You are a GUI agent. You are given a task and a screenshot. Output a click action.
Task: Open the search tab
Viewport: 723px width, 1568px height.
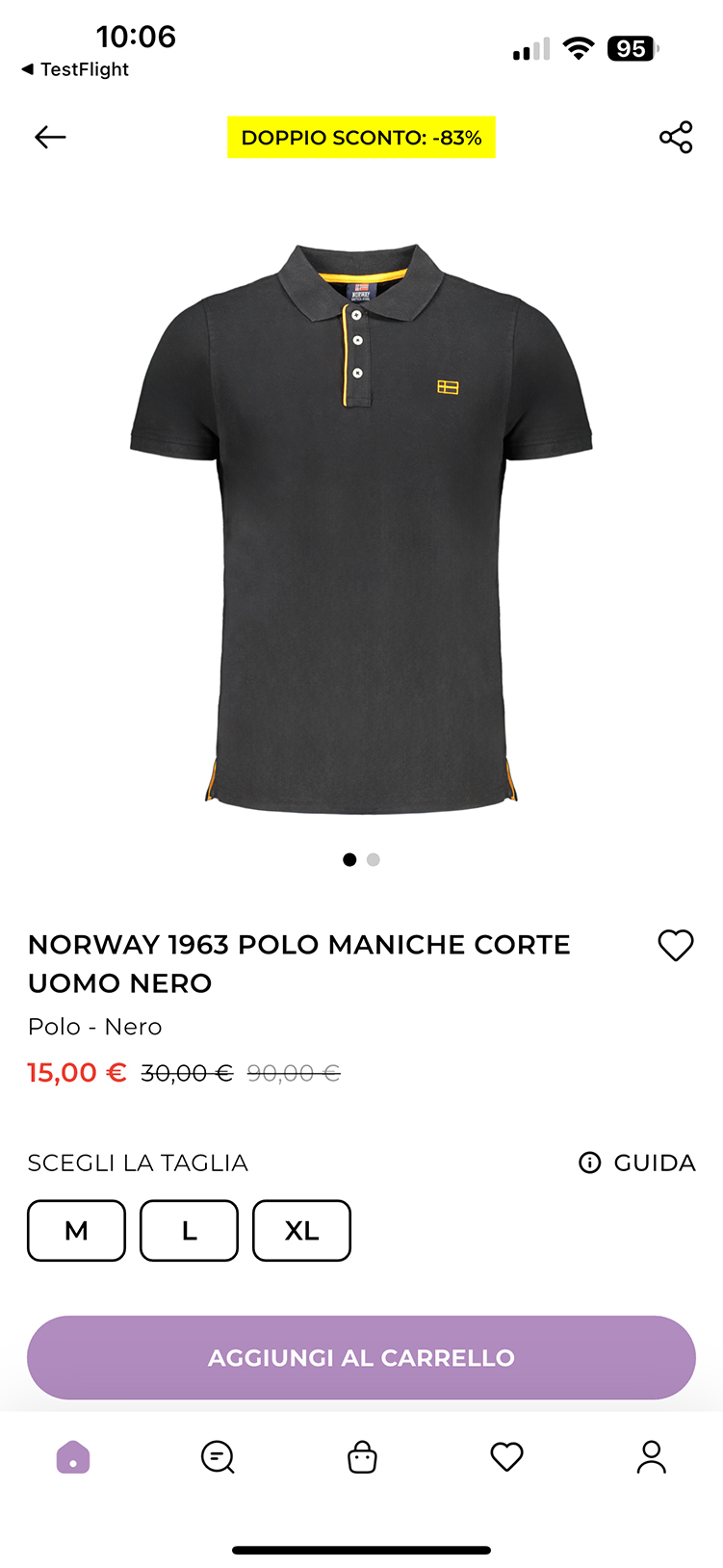click(x=218, y=1457)
